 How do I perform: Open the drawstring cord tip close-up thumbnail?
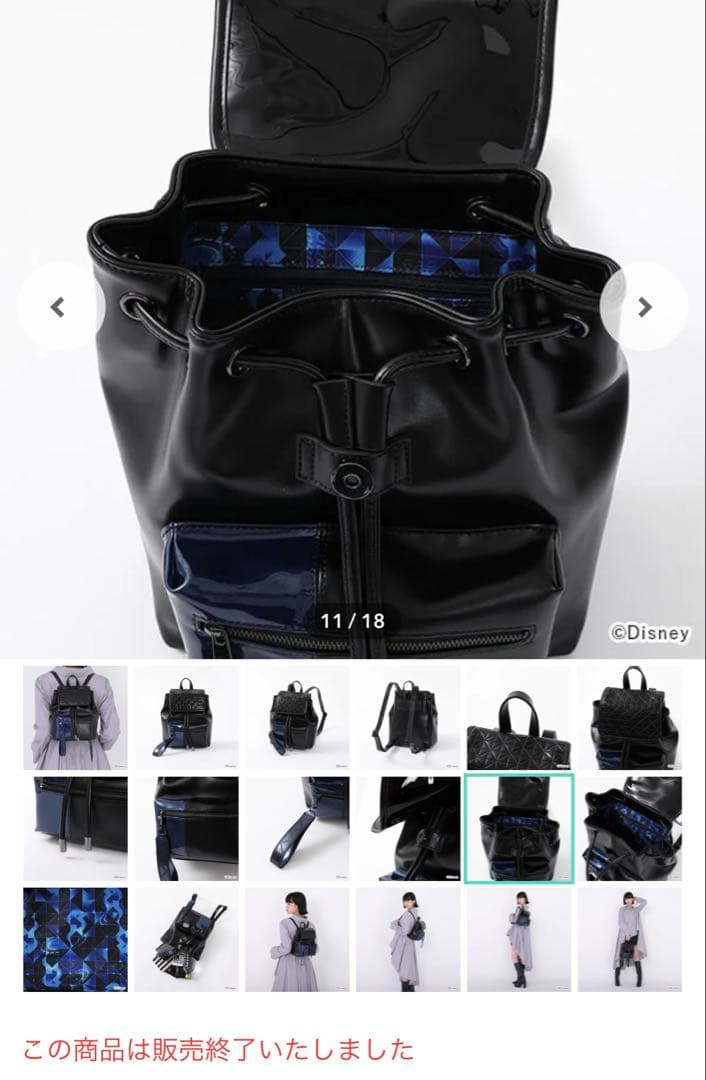click(75, 828)
